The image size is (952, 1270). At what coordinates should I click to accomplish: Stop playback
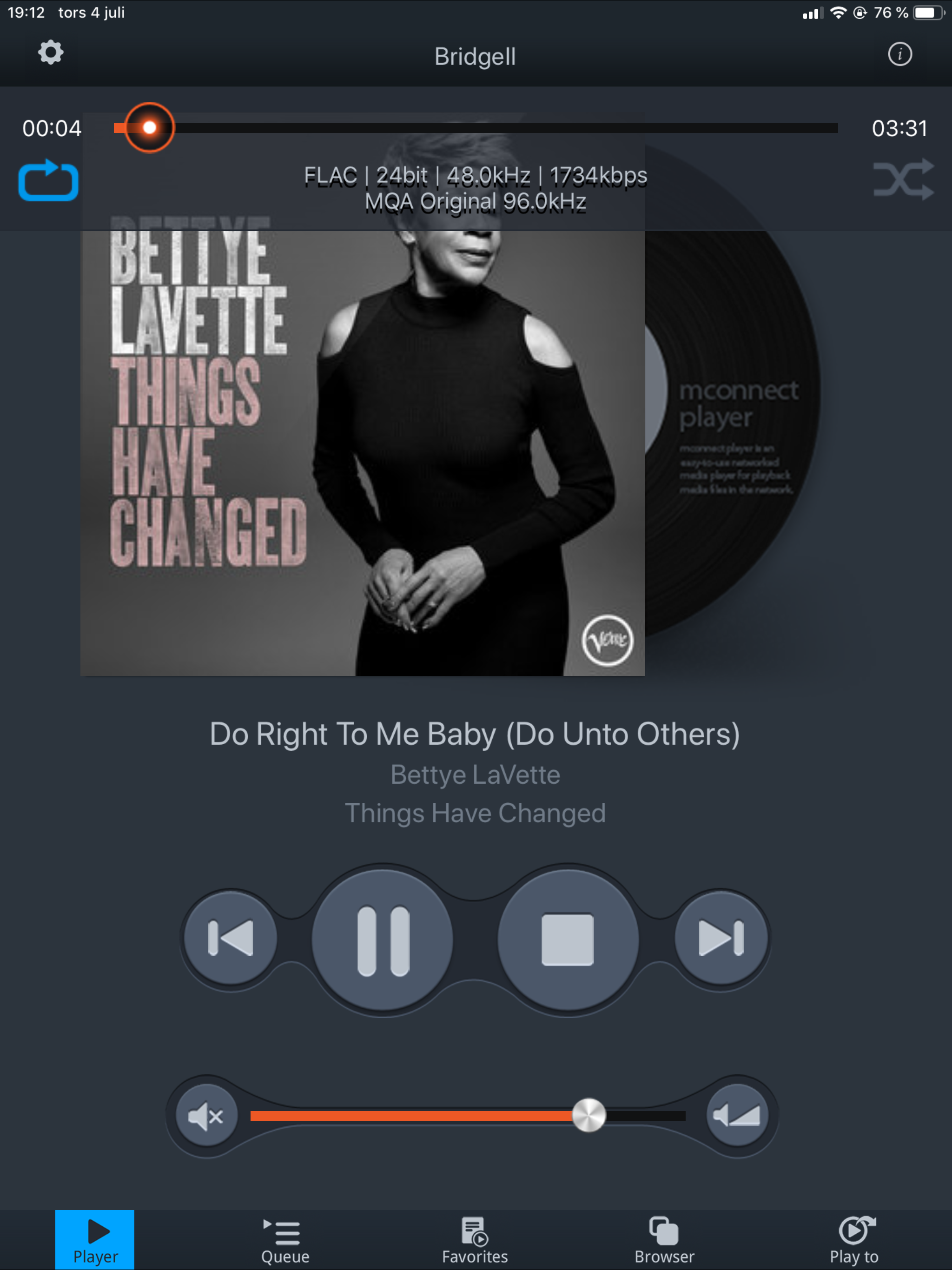[x=567, y=940]
